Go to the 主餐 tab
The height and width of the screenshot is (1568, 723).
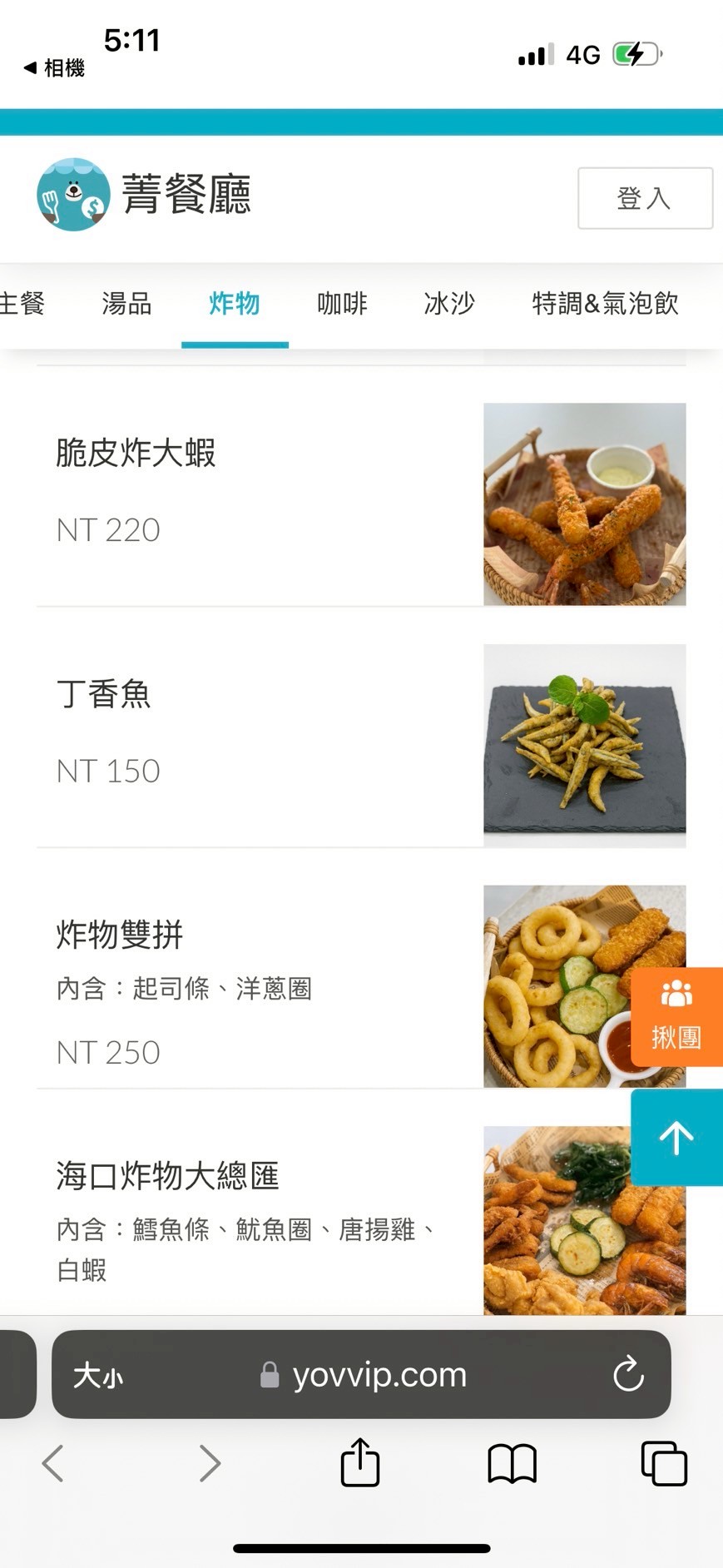click(x=22, y=304)
